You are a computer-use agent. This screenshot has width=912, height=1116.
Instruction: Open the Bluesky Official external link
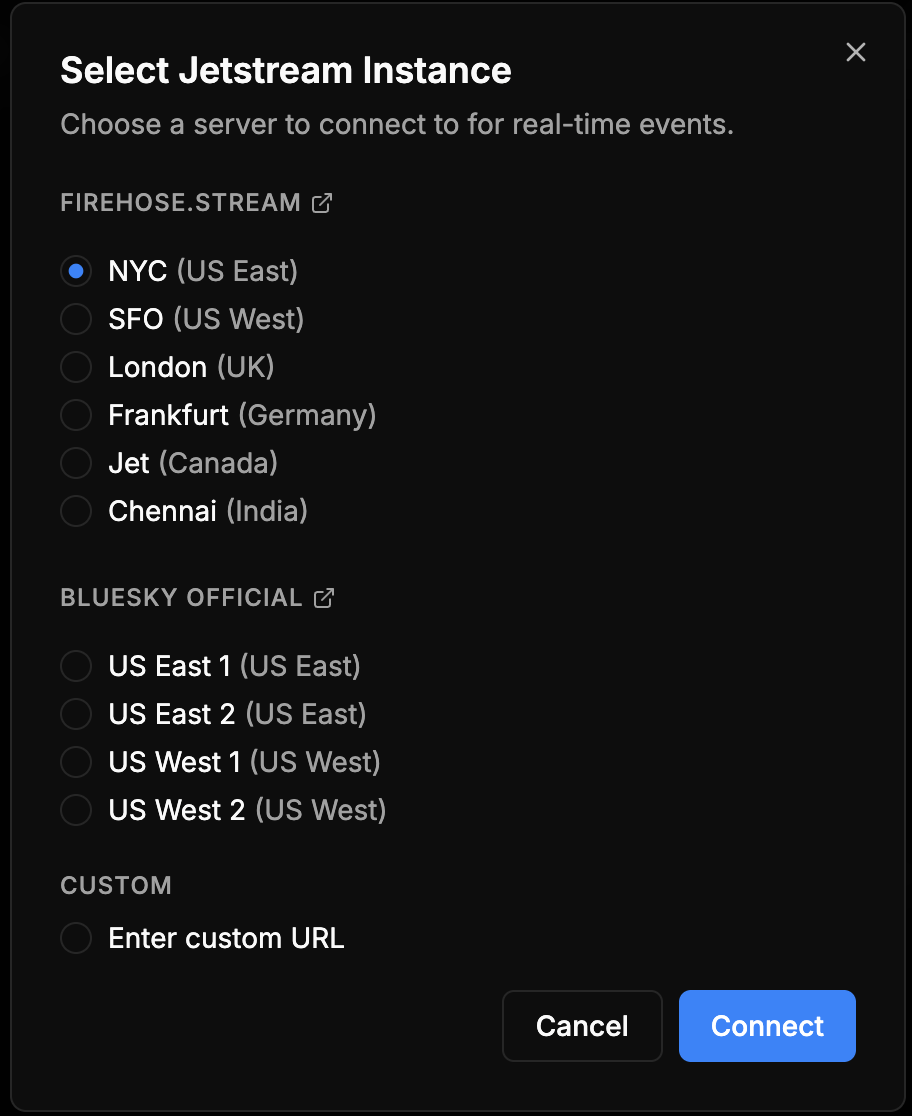point(324,598)
